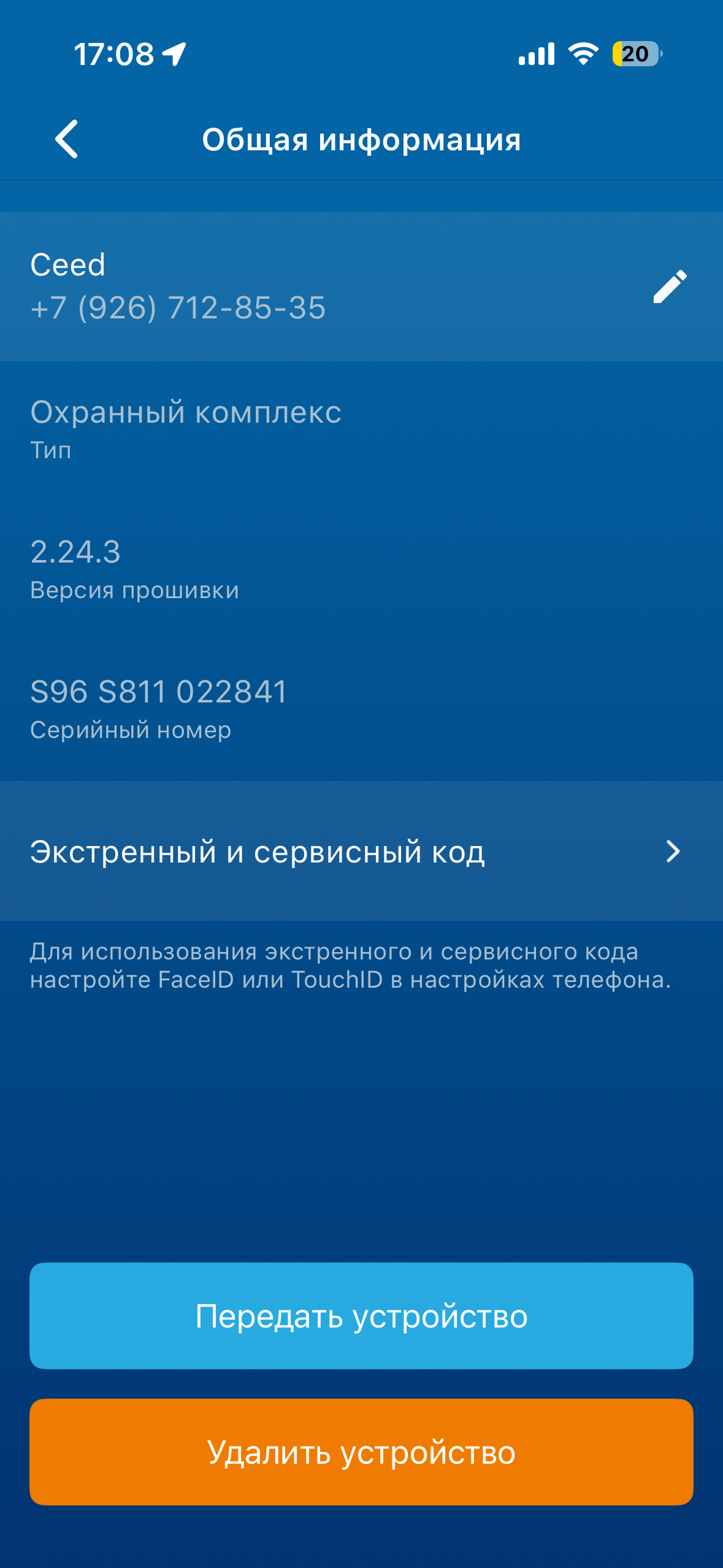The image size is (723, 1568).
Task: Tap the Передать устройство button
Action: (361, 1315)
